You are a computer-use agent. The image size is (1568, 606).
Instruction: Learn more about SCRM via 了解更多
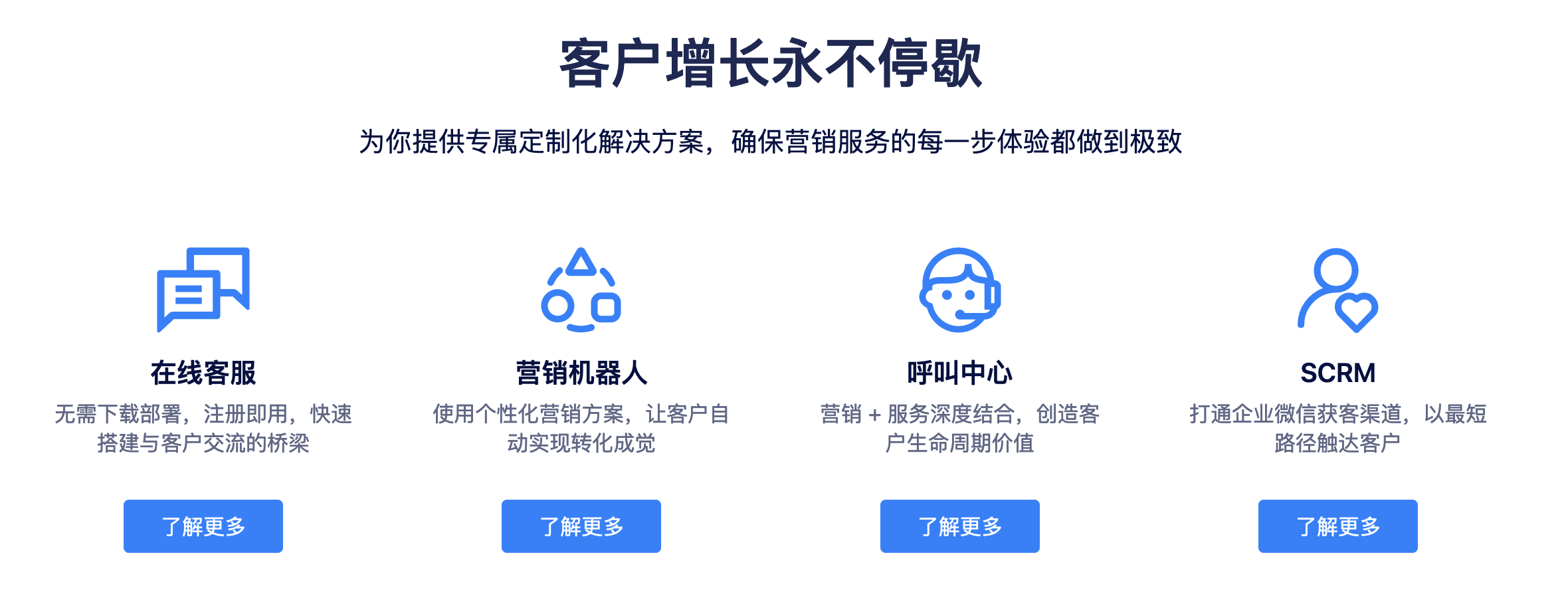click(x=1337, y=526)
